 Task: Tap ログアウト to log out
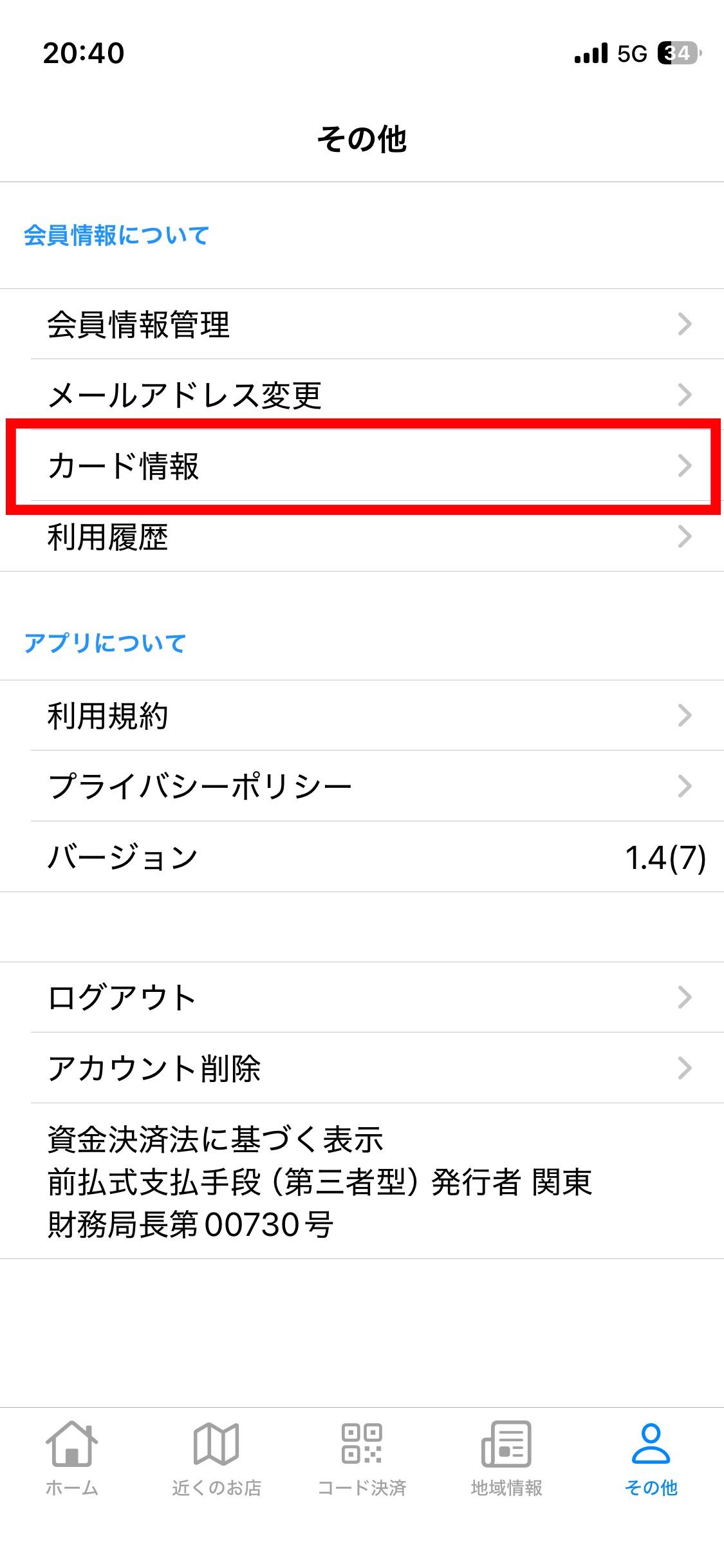point(362,997)
